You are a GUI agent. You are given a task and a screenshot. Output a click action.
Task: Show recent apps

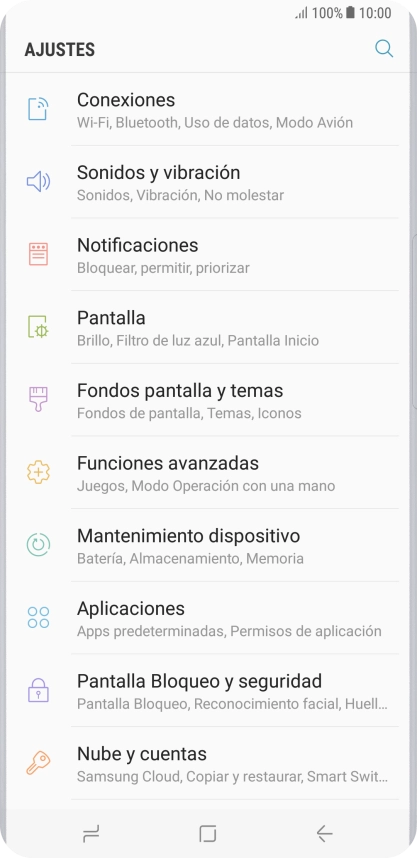pos(91,833)
